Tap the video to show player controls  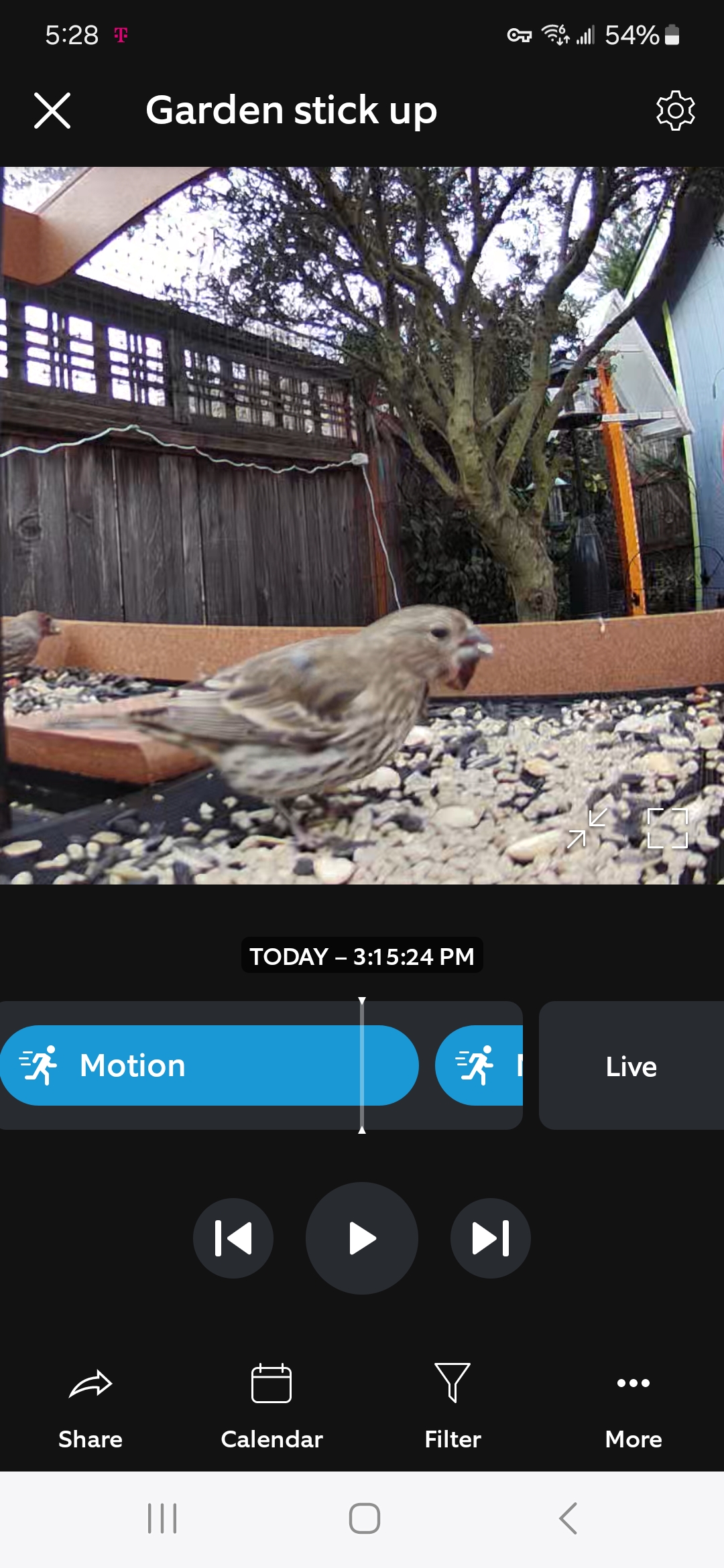click(x=362, y=469)
